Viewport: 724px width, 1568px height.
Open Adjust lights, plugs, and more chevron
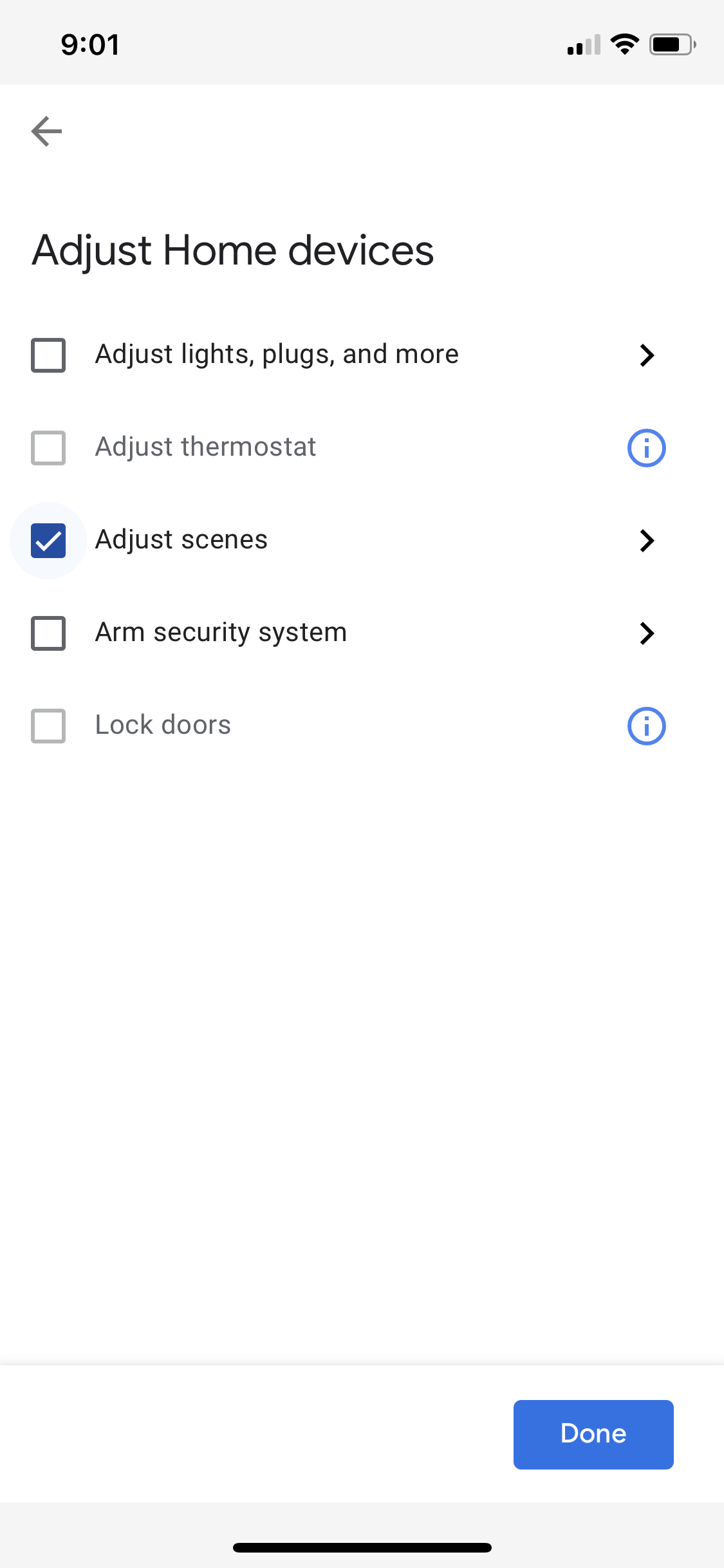coord(647,355)
